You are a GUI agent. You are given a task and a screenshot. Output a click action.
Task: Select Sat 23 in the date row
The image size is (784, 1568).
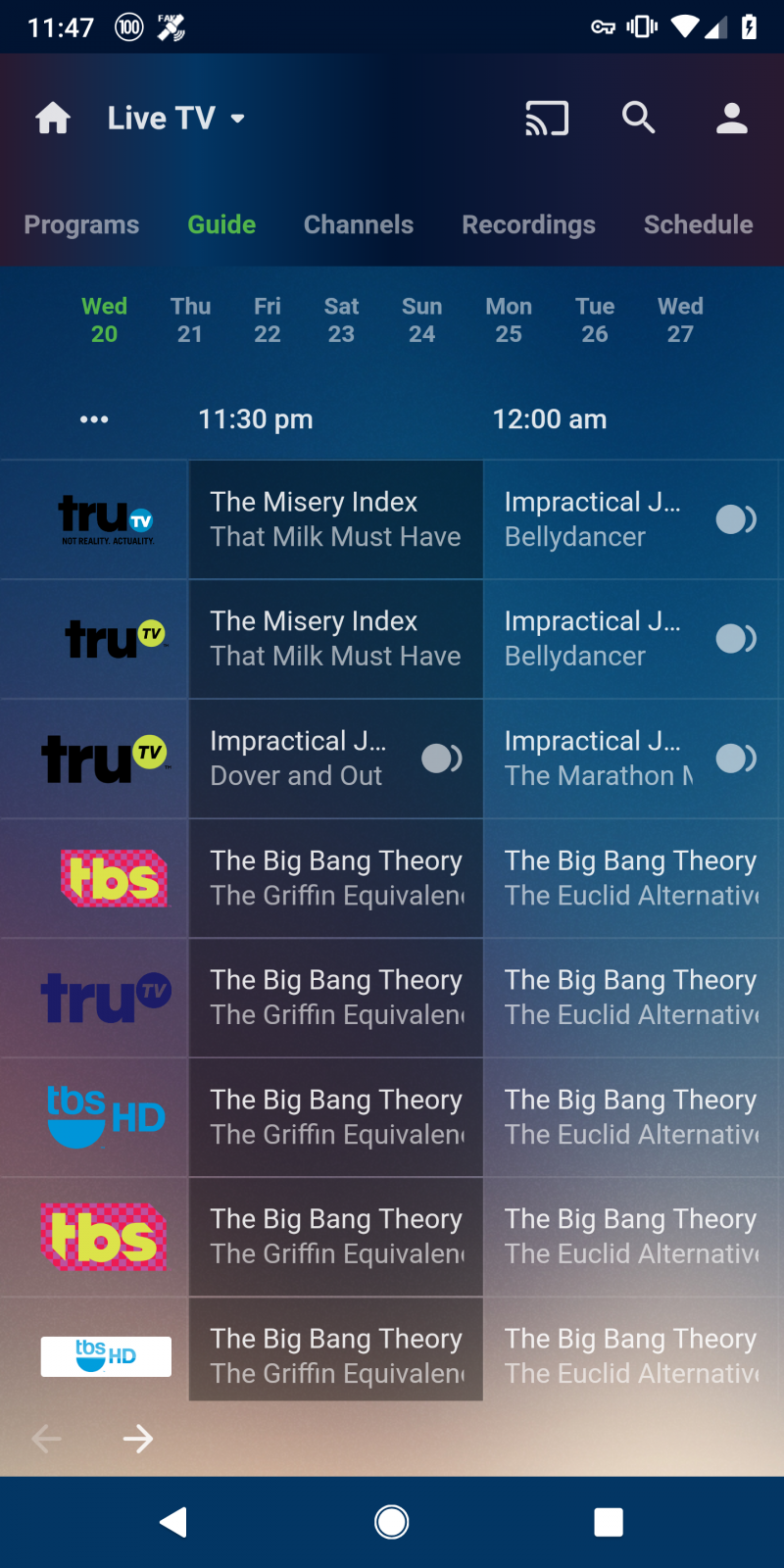341,320
